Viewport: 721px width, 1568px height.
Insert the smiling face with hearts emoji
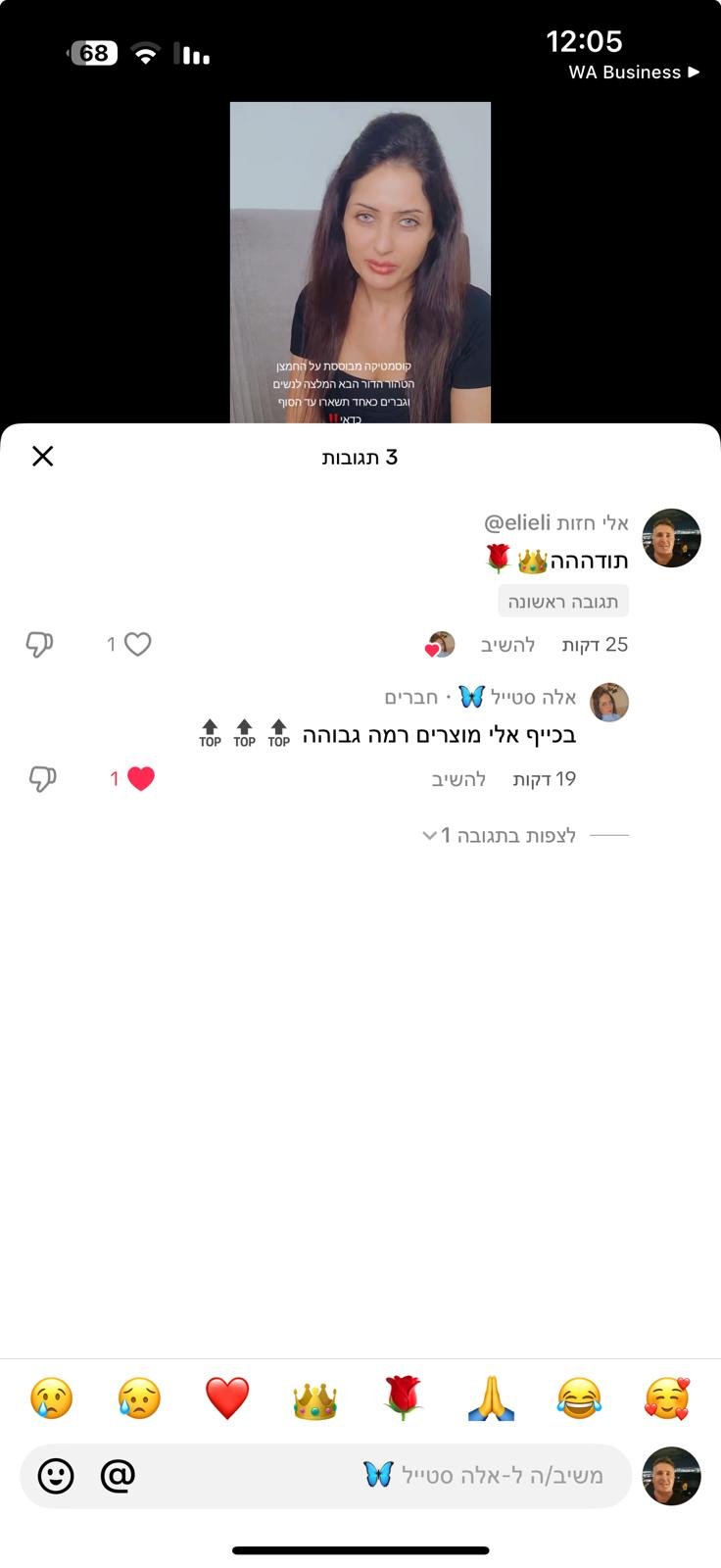pos(667,1398)
